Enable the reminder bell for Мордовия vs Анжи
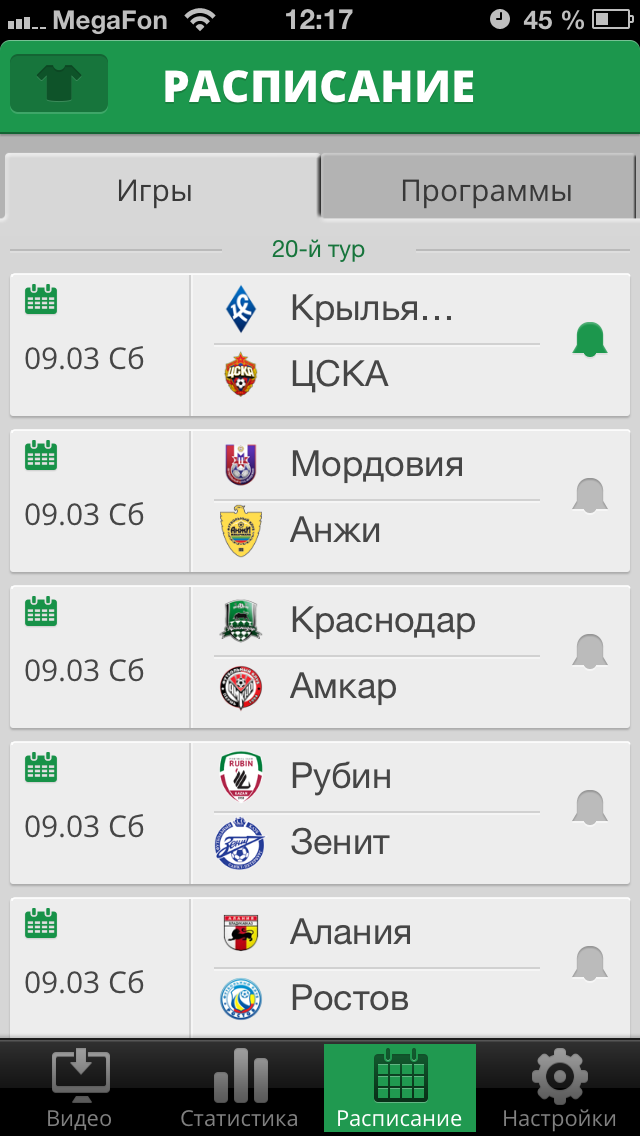 click(590, 497)
